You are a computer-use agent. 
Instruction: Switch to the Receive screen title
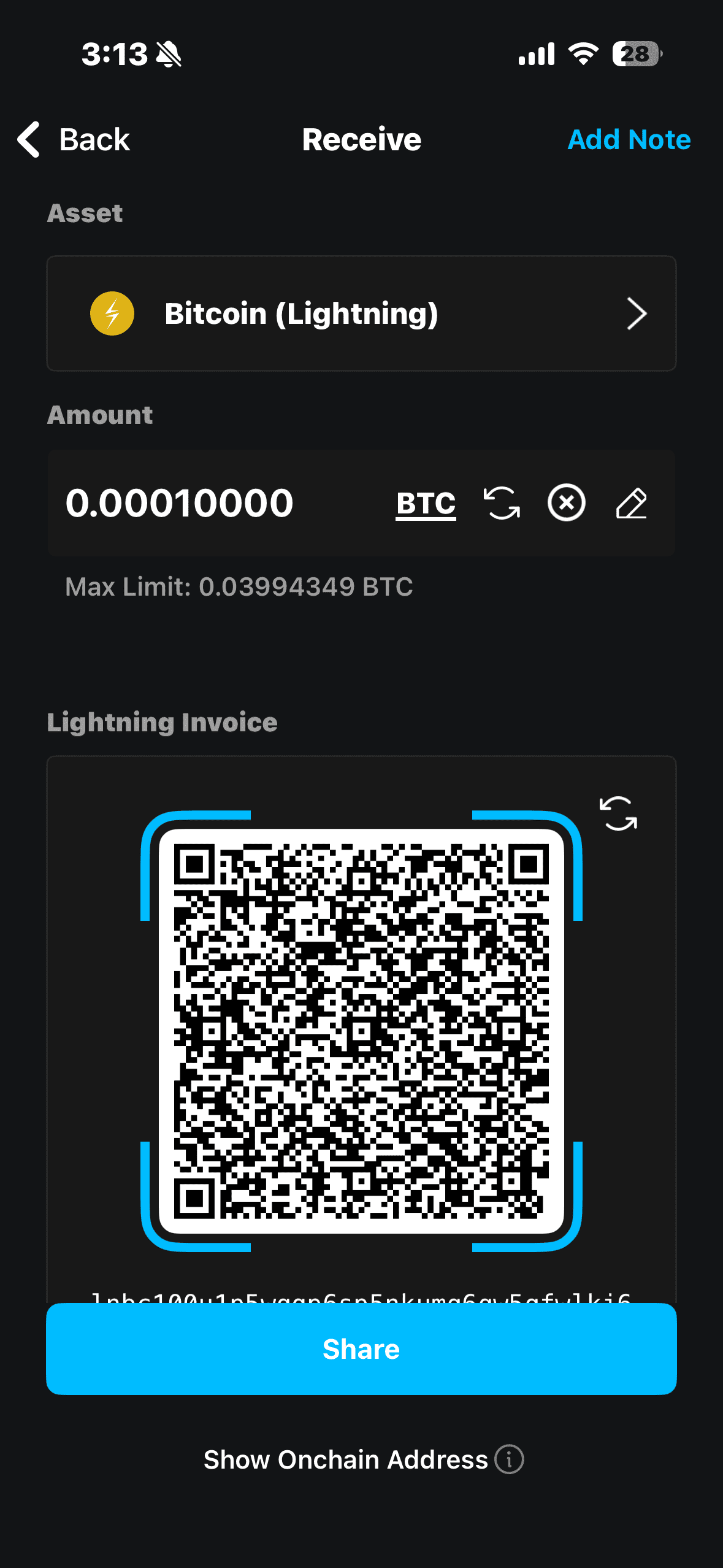click(x=361, y=140)
